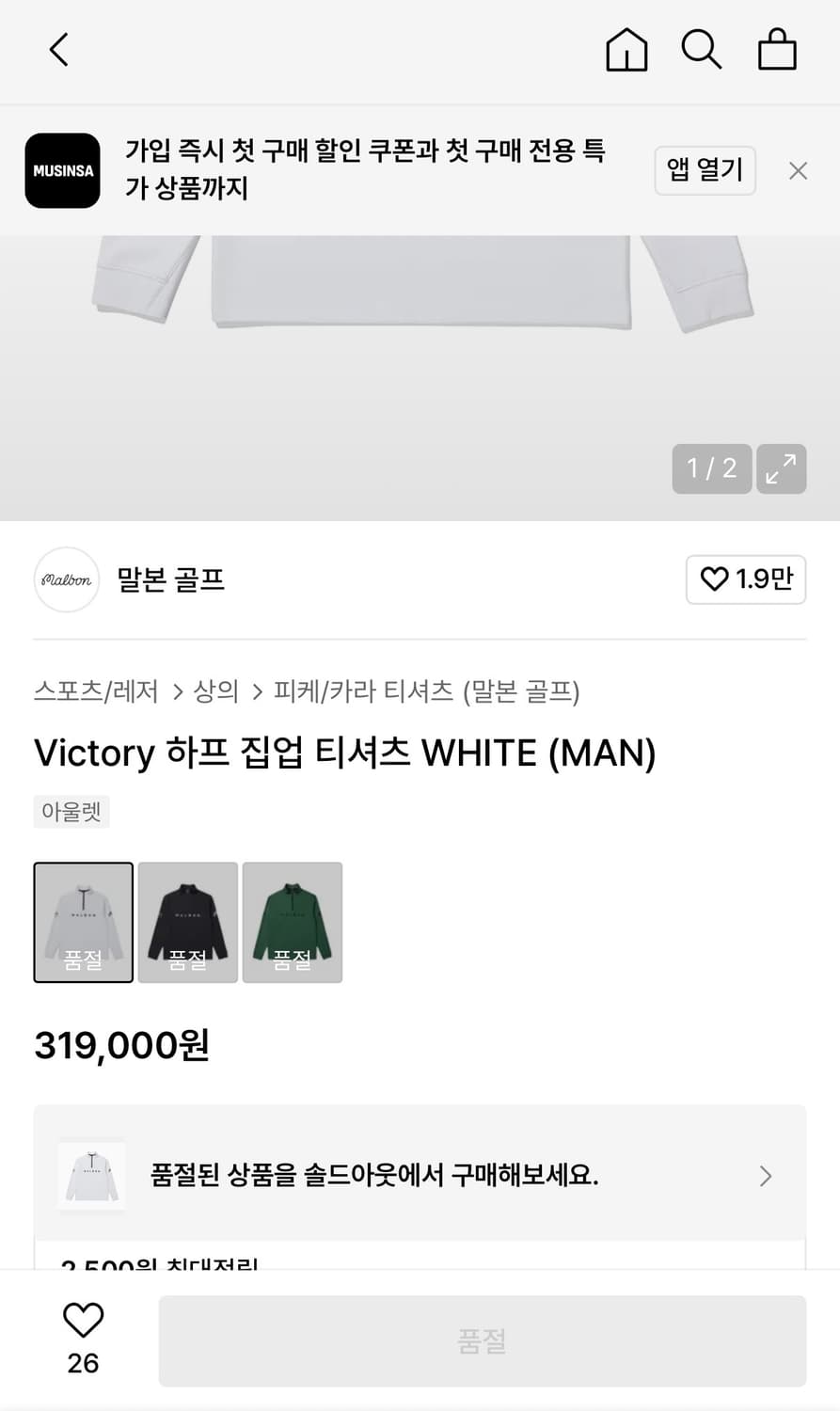Tap the back arrow at top left
The height and width of the screenshot is (1411, 840).
(58, 50)
